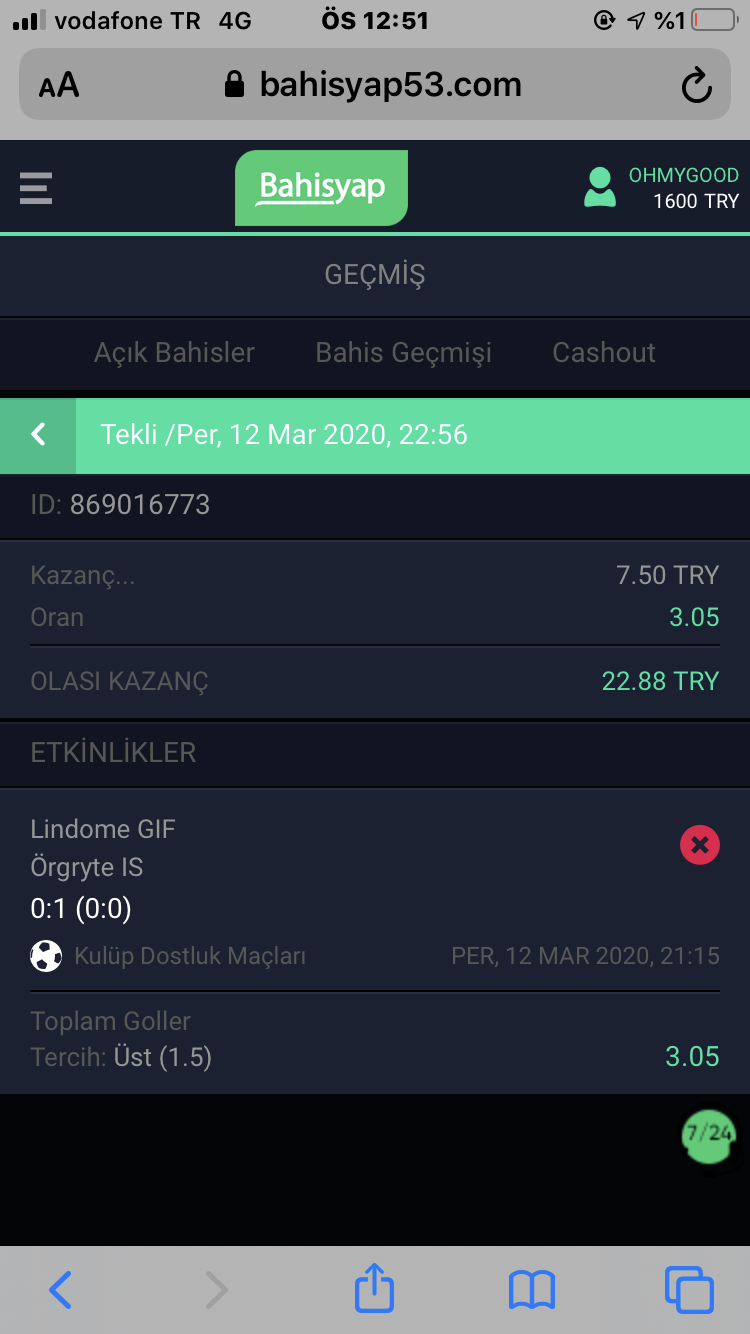Open the hamburger menu
The height and width of the screenshot is (1334, 750).
coord(36,188)
